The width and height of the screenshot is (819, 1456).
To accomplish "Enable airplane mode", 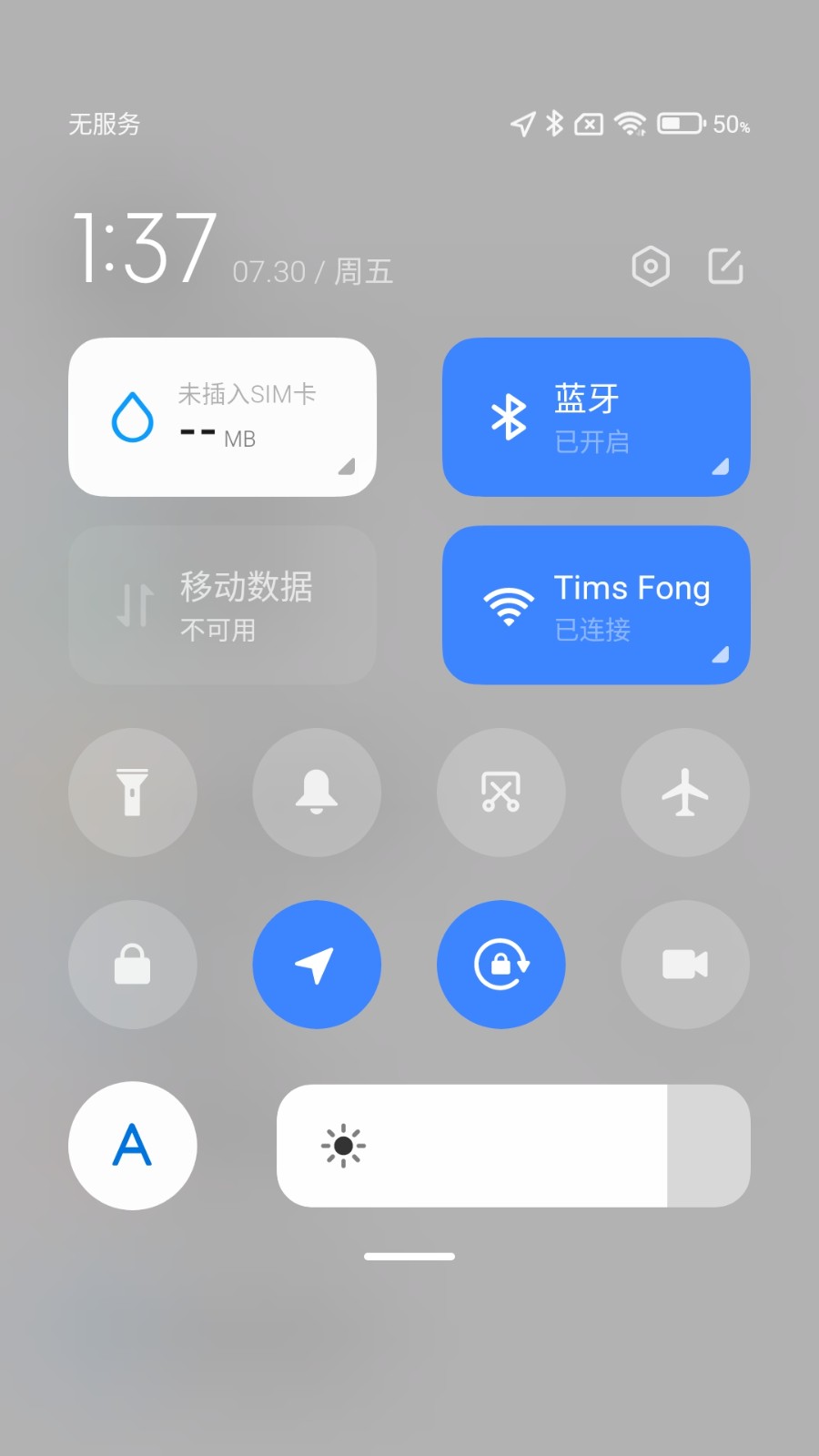I will (x=685, y=792).
